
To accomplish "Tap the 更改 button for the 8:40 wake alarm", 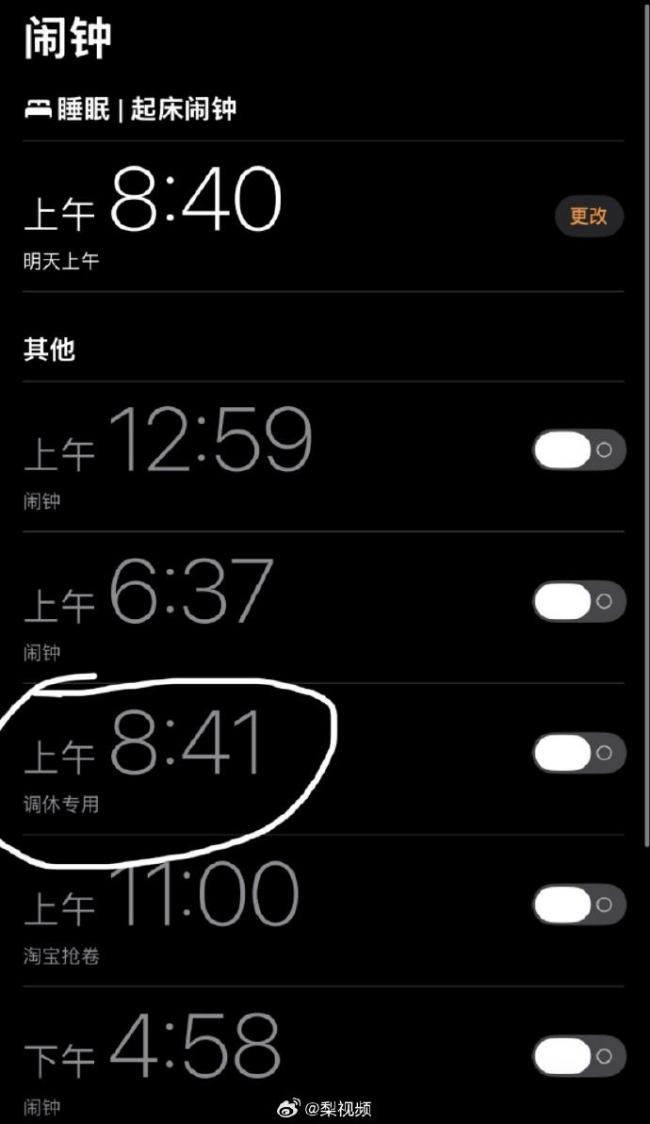I will point(588,216).
